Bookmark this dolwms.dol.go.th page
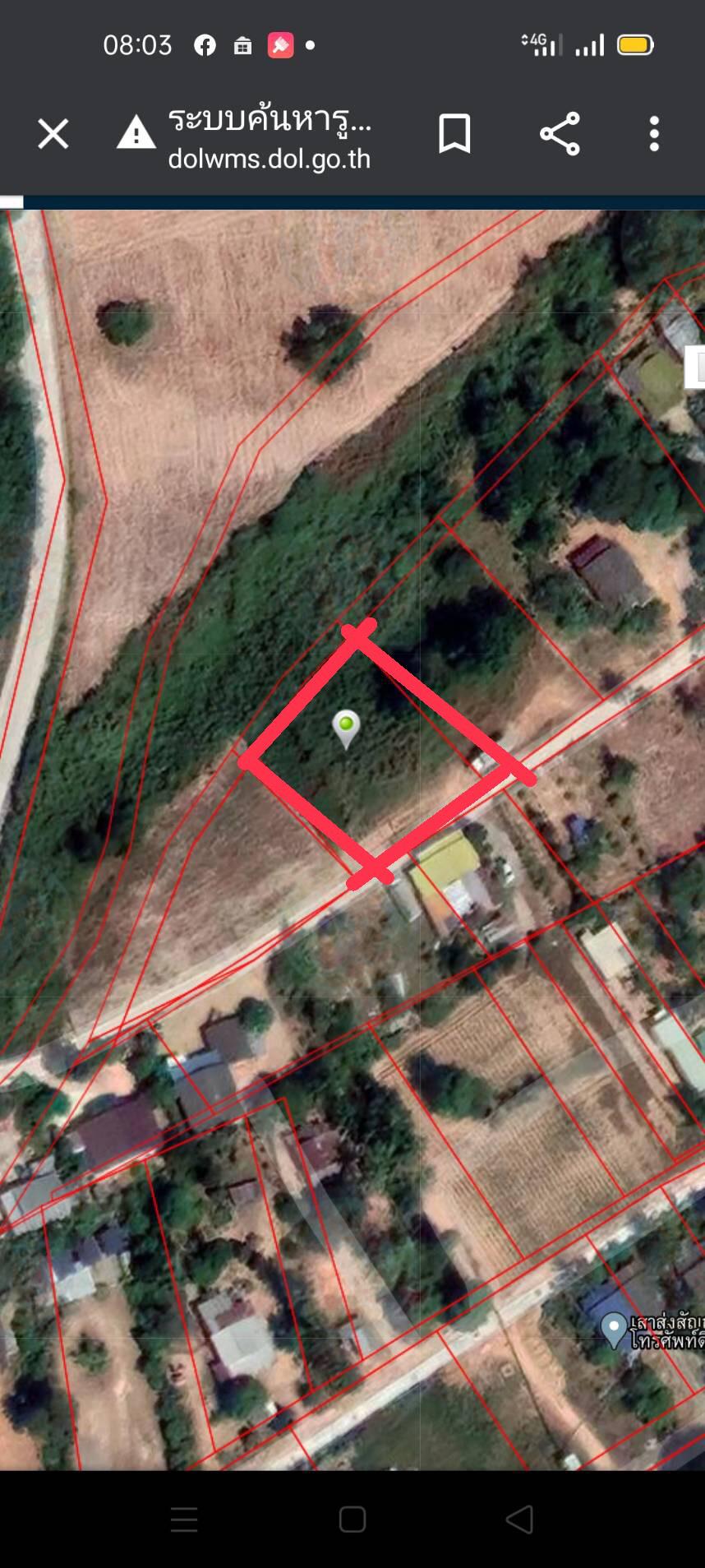Screen dimensions: 705x1568 [x=454, y=134]
